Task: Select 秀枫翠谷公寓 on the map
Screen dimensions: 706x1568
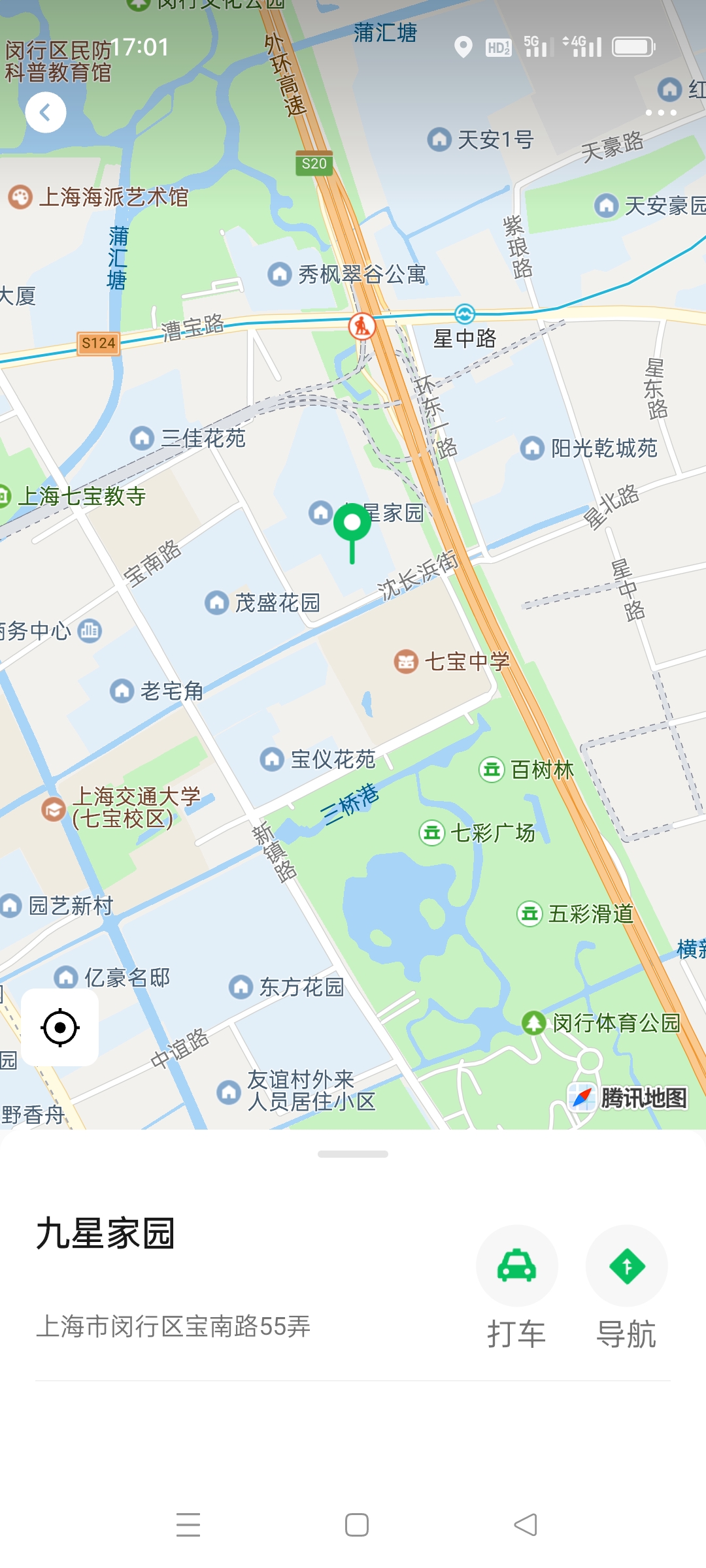Action: tap(280, 274)
